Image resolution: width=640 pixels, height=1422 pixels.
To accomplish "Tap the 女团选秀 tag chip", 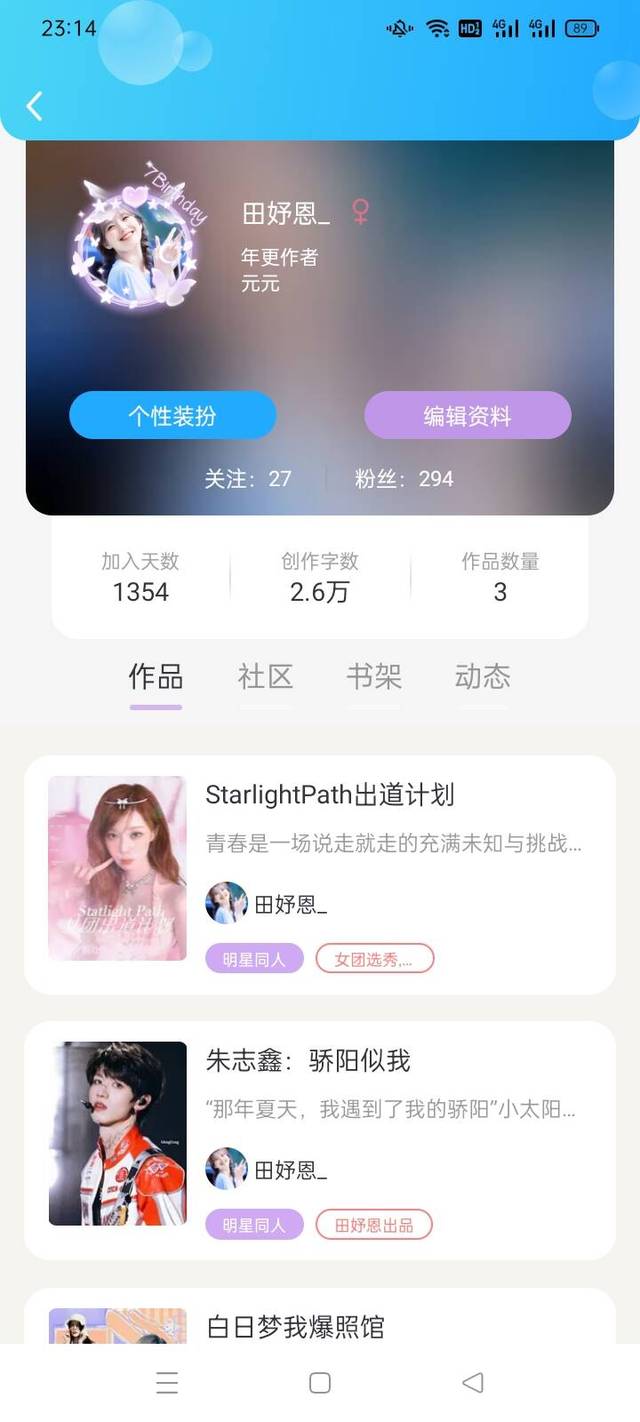I will point(374,959).
